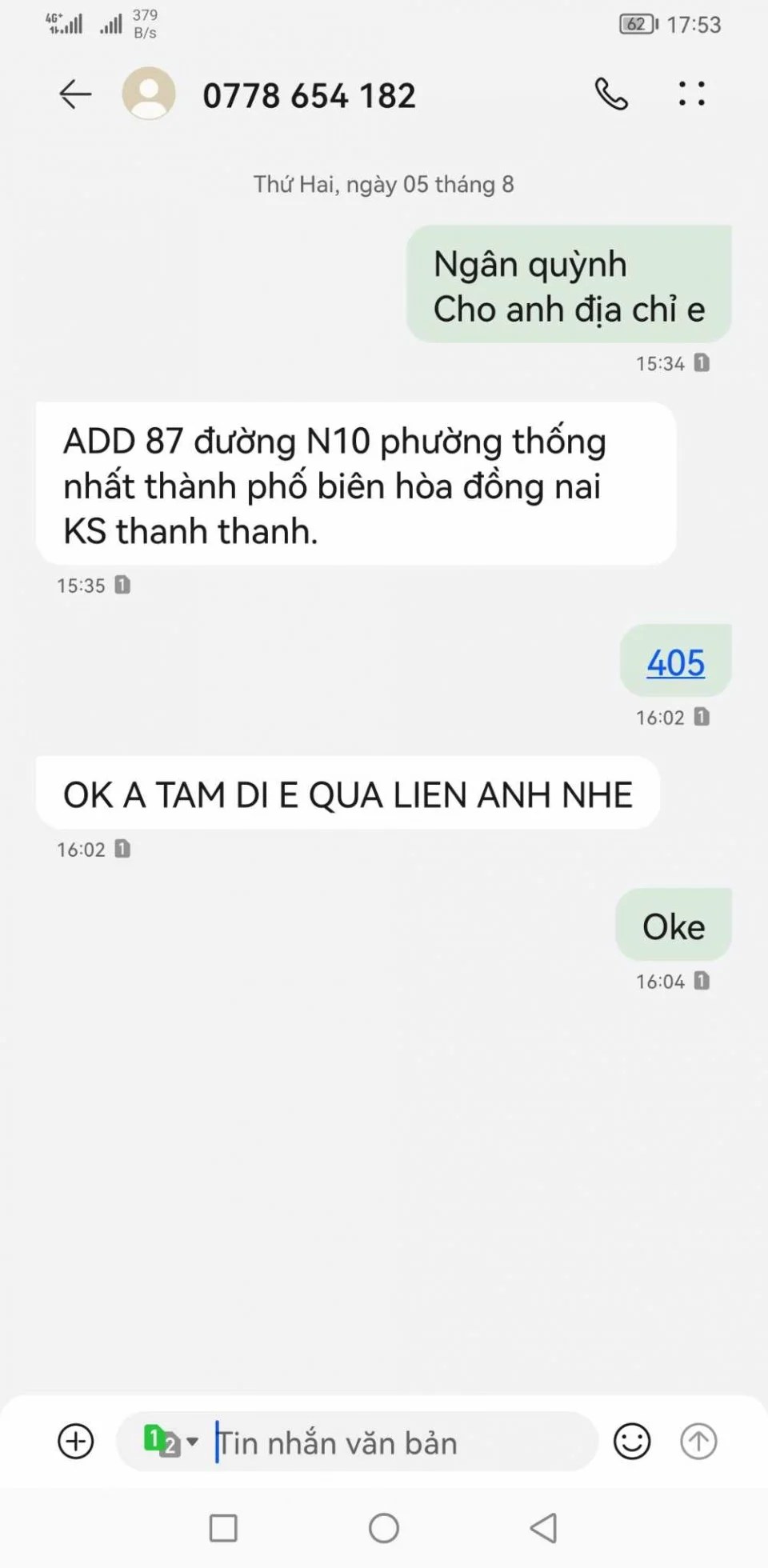768x1568 pixels.
Task: Send the message with the arrow button
Action: tap(698, 1442)
